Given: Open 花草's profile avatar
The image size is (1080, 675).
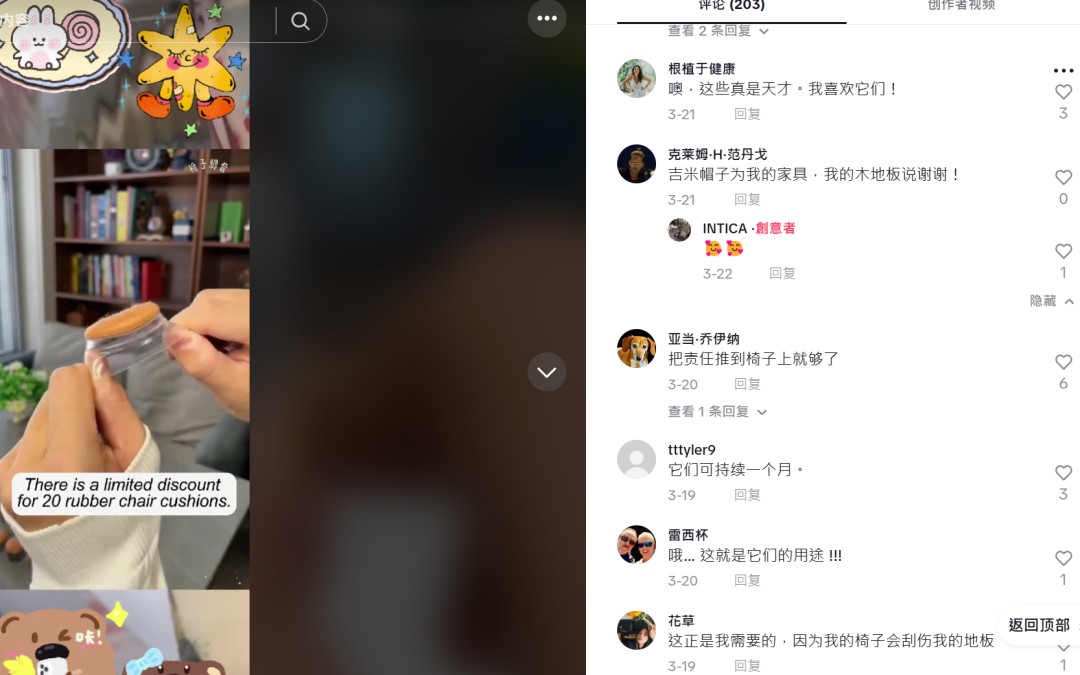Looking at the screenshot, I should [637, 630].
